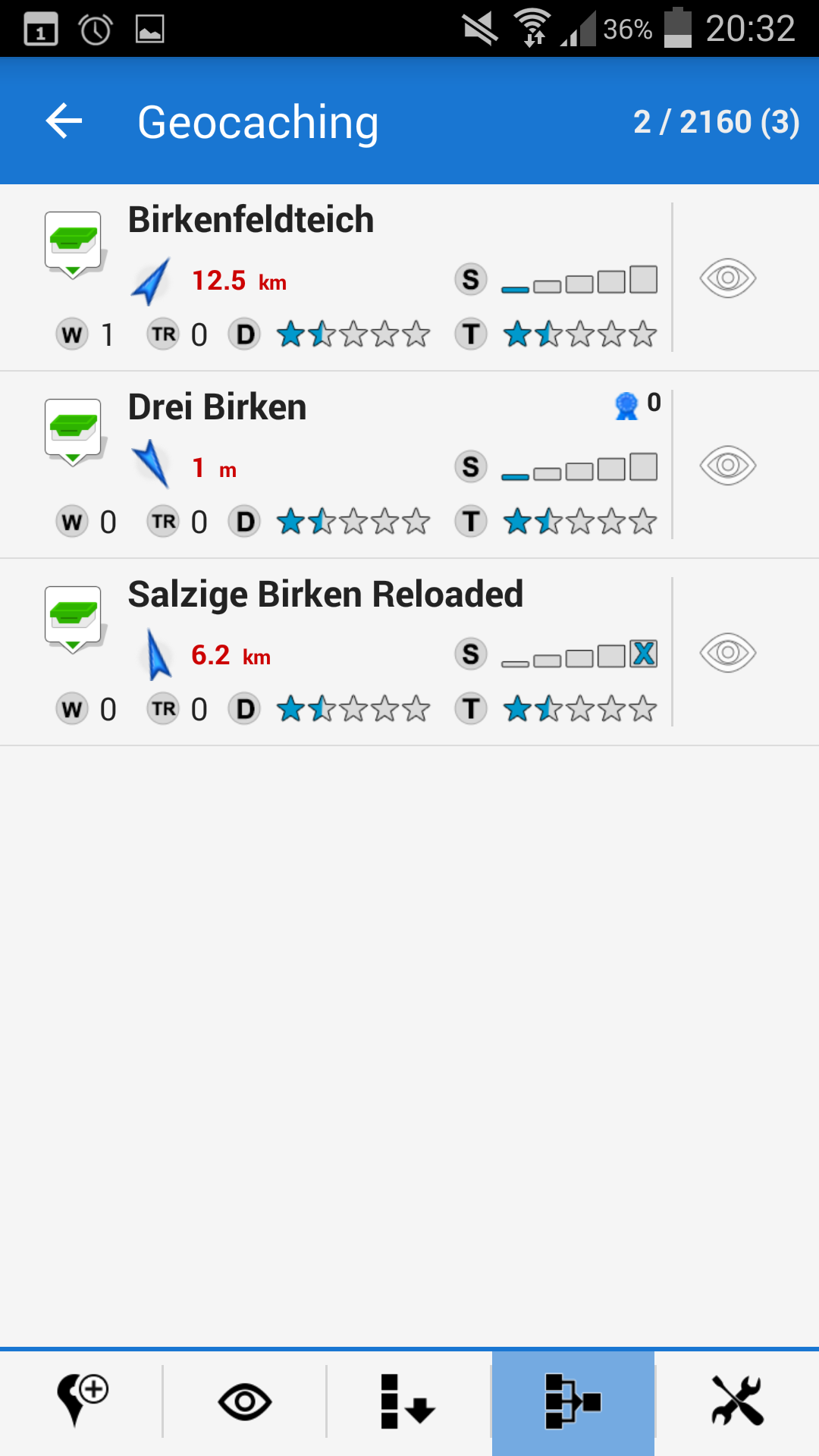The height and width of the screenshot is (1456, 819).
Task: Open the tools wrench menu
Action: pyautogui.click(x=736, y=1401)
